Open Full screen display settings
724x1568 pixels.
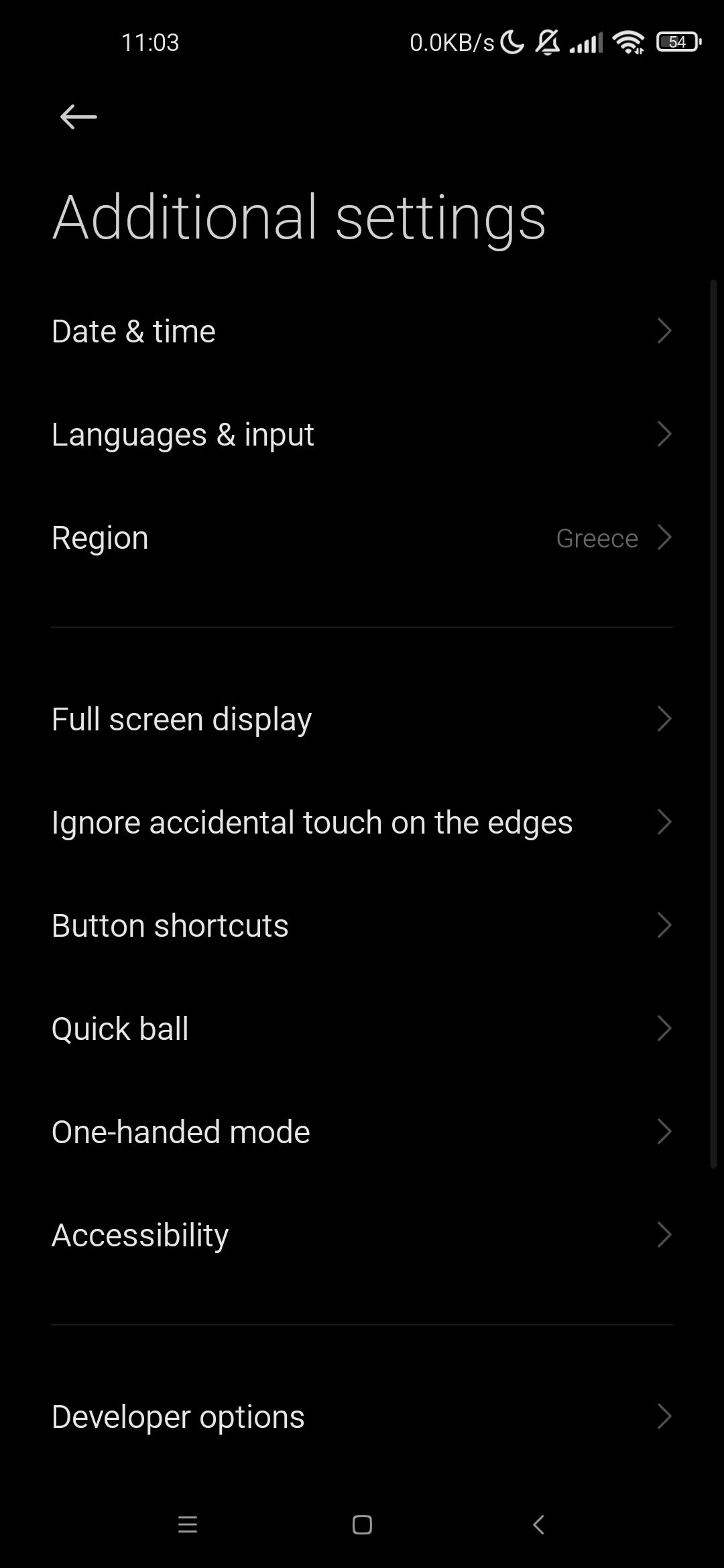click(362, 719)
